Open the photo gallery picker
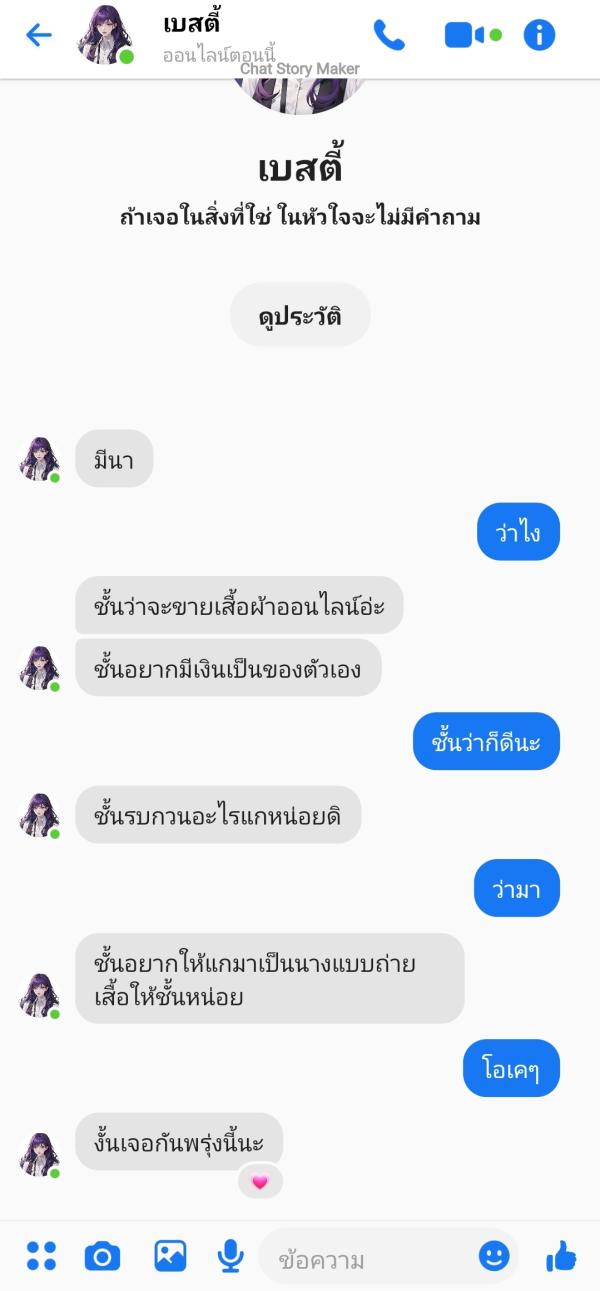The image size is (600, 1291). click(170, 1255)
